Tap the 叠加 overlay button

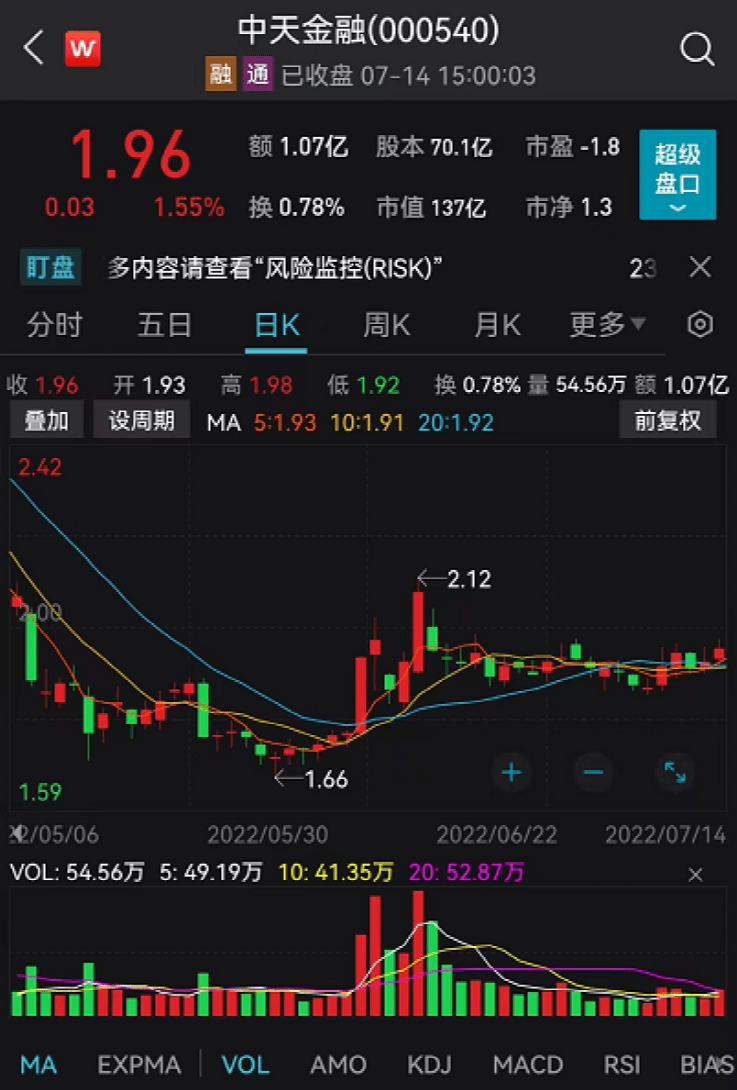(x=46, y=421)
